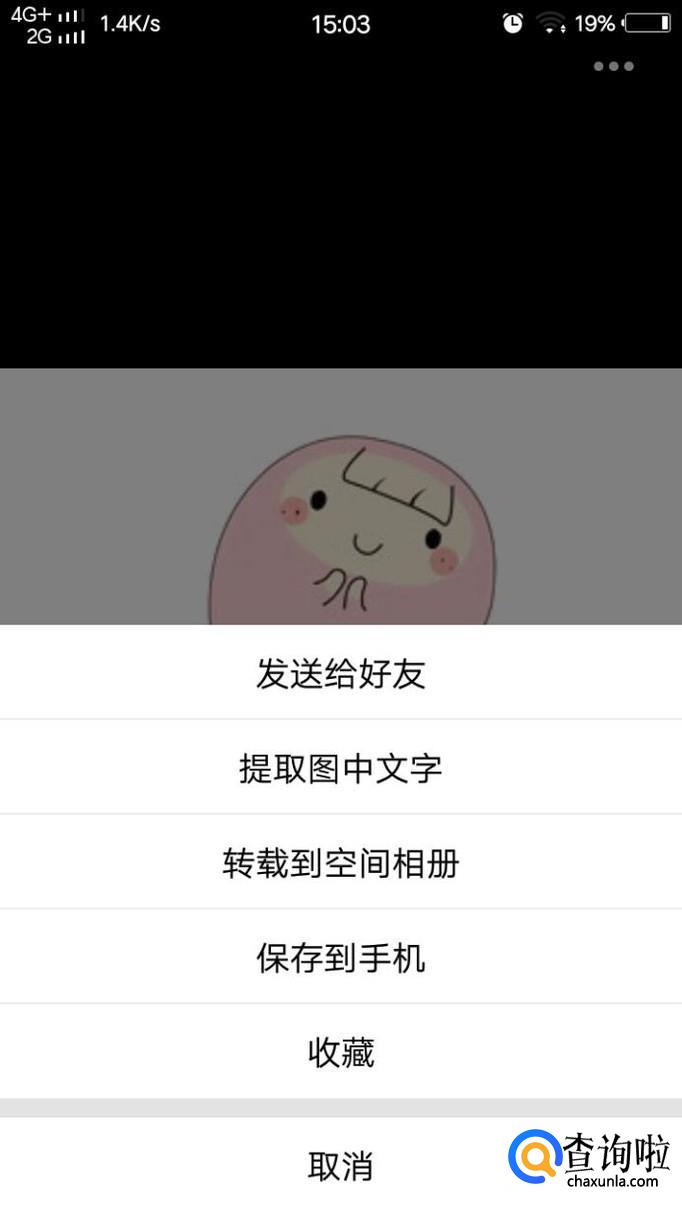Viewport: 682px width, 1212px height.
Task: Add image to 收藏 favorites
Action: coord(341,1052)
